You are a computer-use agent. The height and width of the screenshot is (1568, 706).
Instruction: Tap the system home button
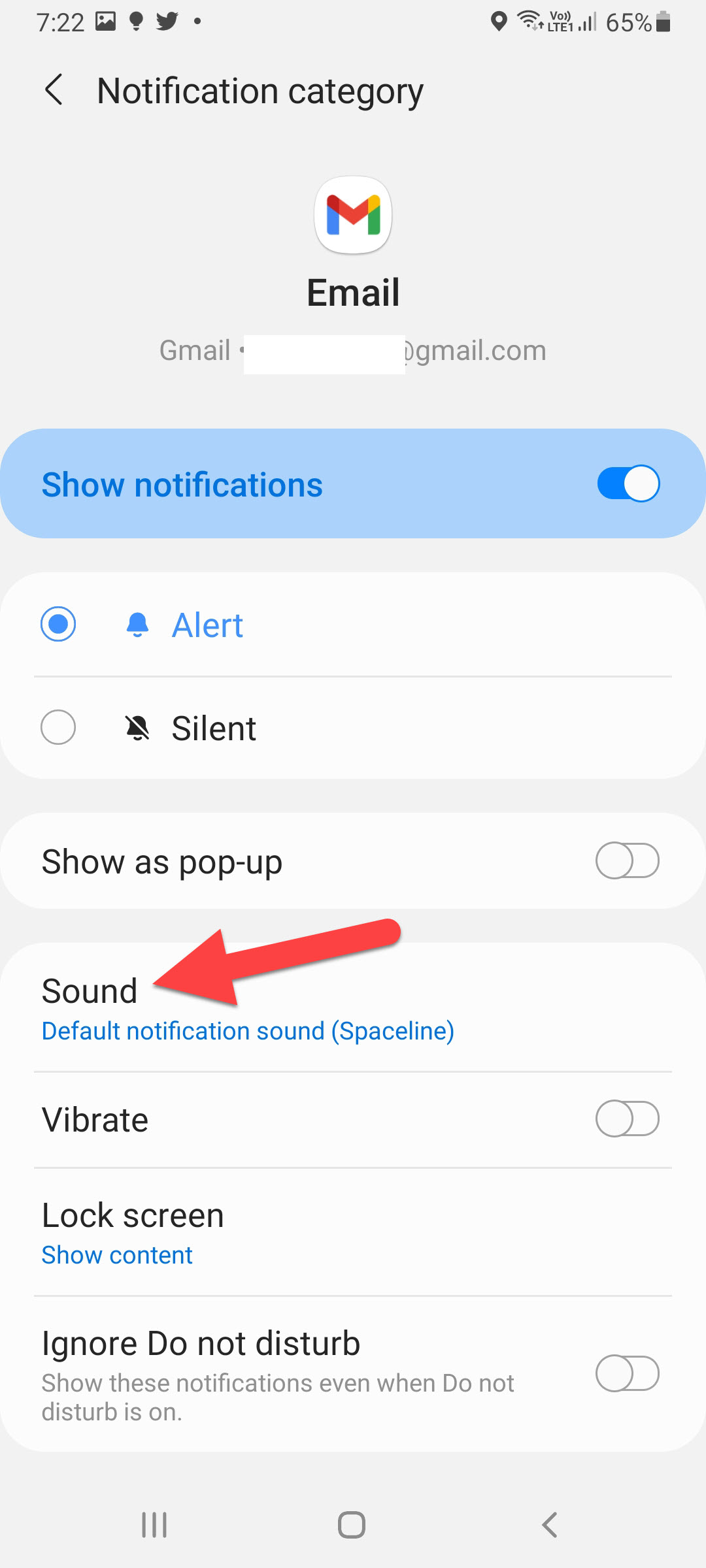(352, 1525)
